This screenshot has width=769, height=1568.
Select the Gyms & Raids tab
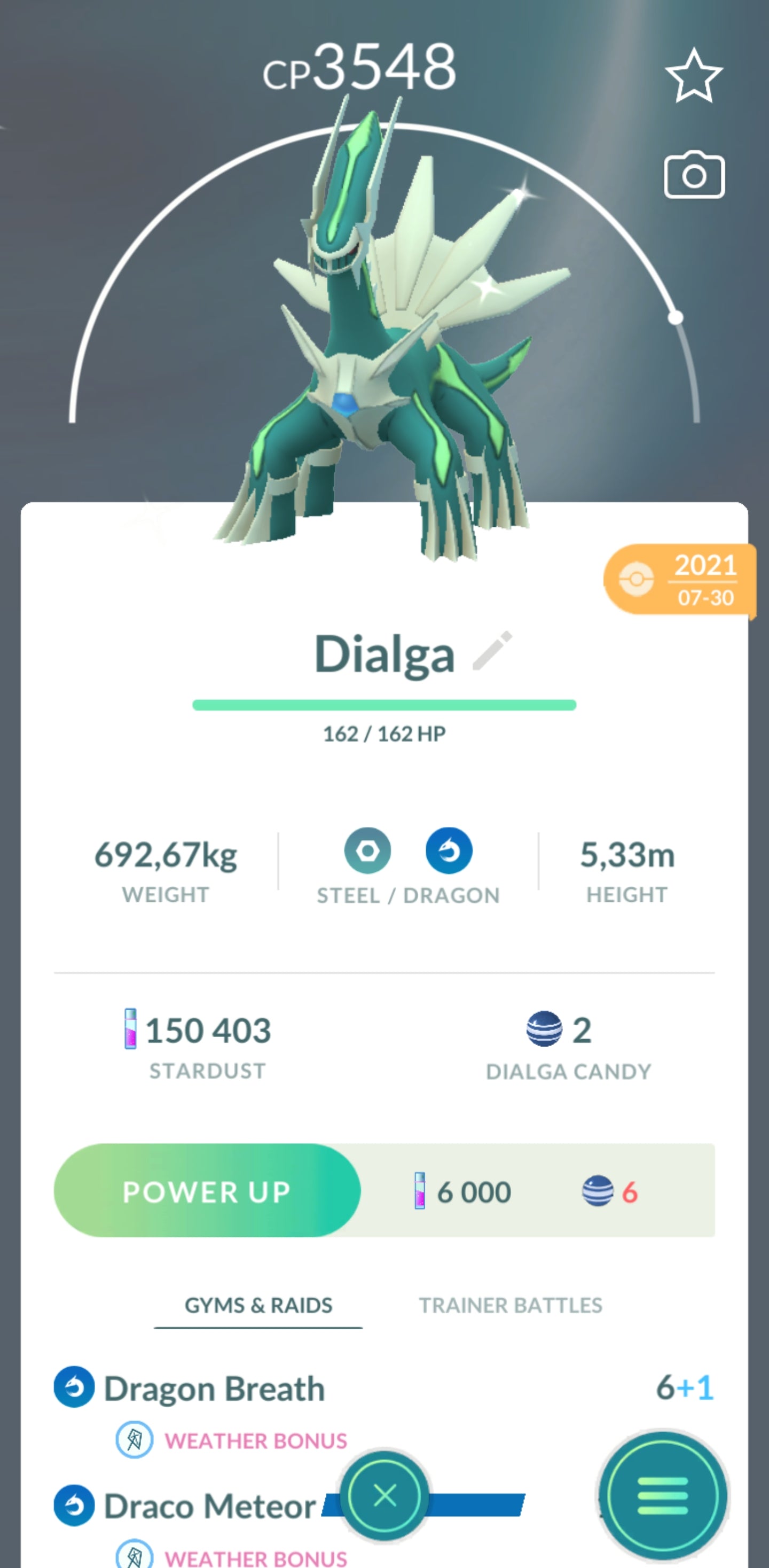coord(258,1305)
